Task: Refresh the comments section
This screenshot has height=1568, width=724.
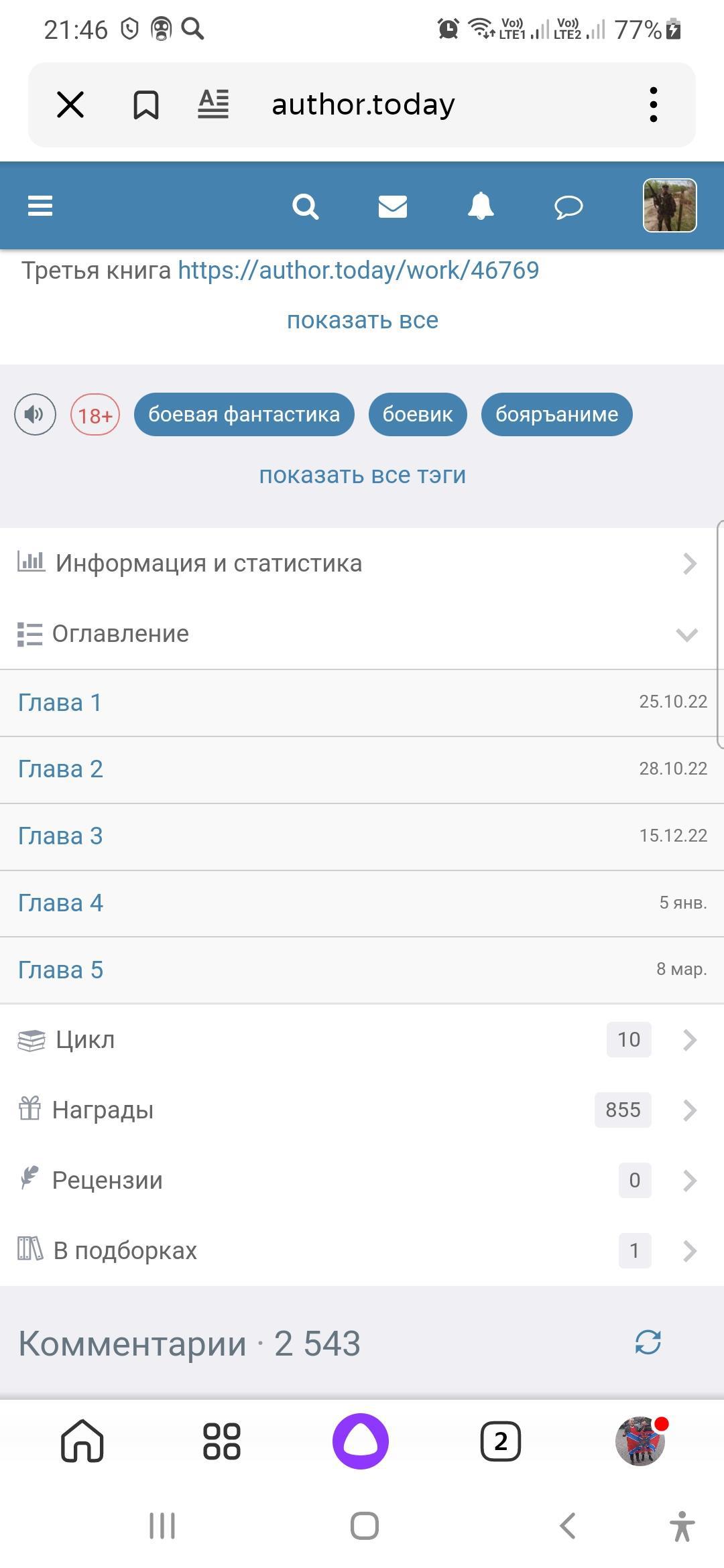Action: click(x=648, y=1342)
